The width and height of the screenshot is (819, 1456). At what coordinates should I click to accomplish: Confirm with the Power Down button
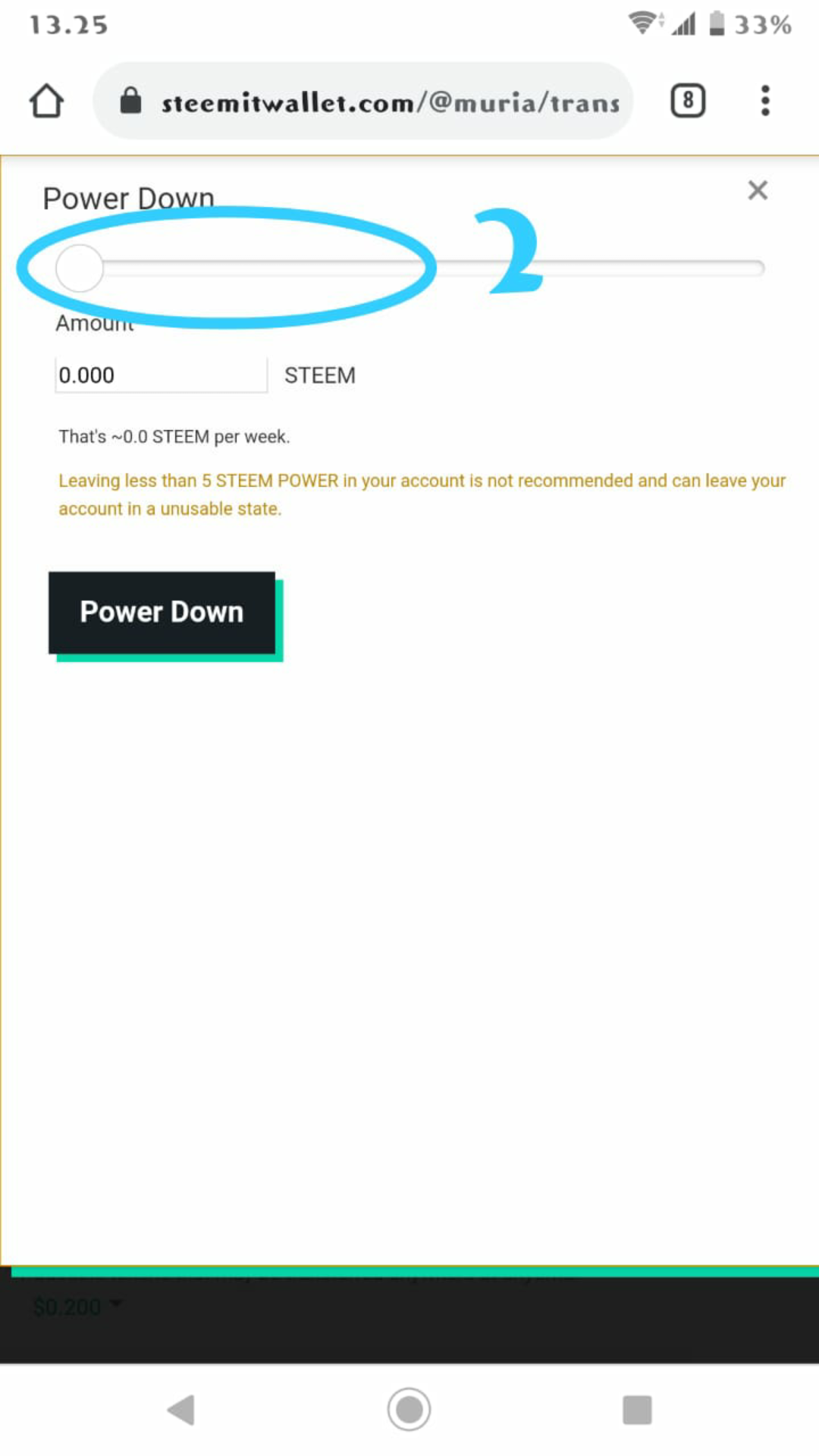pos(162,612)
